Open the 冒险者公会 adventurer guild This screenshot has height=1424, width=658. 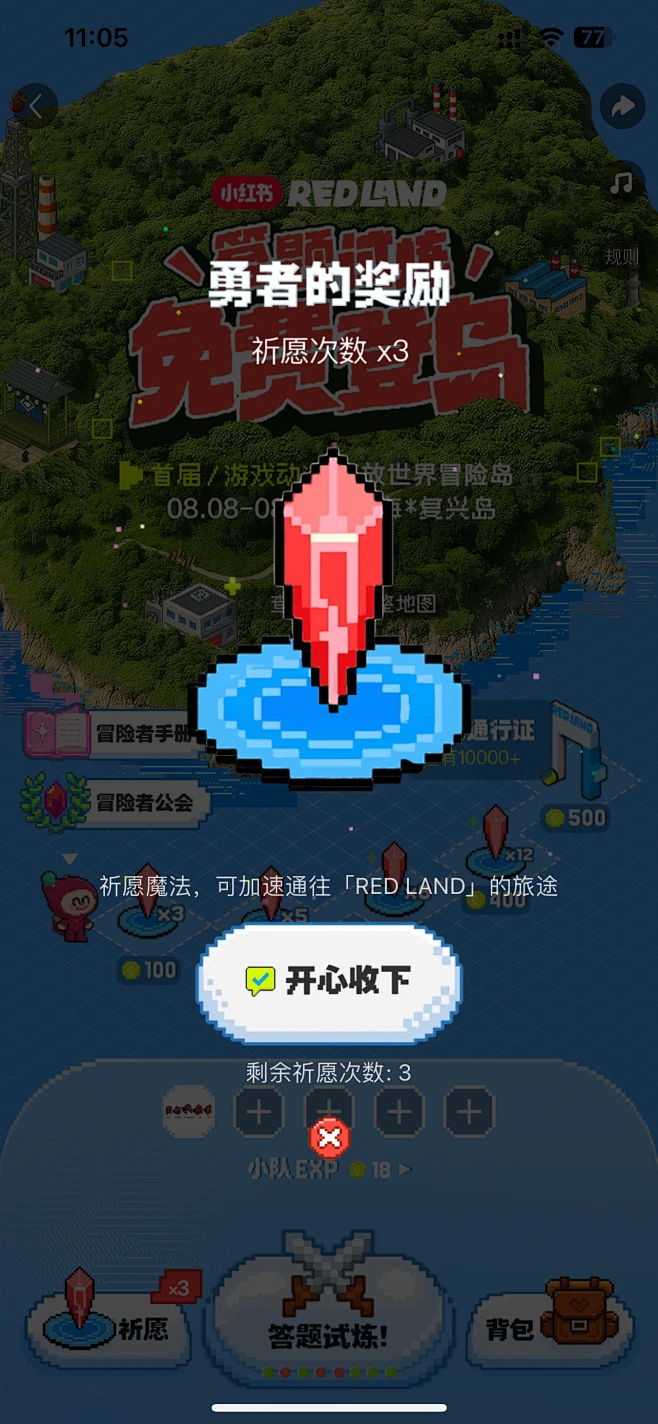(118, 802)
